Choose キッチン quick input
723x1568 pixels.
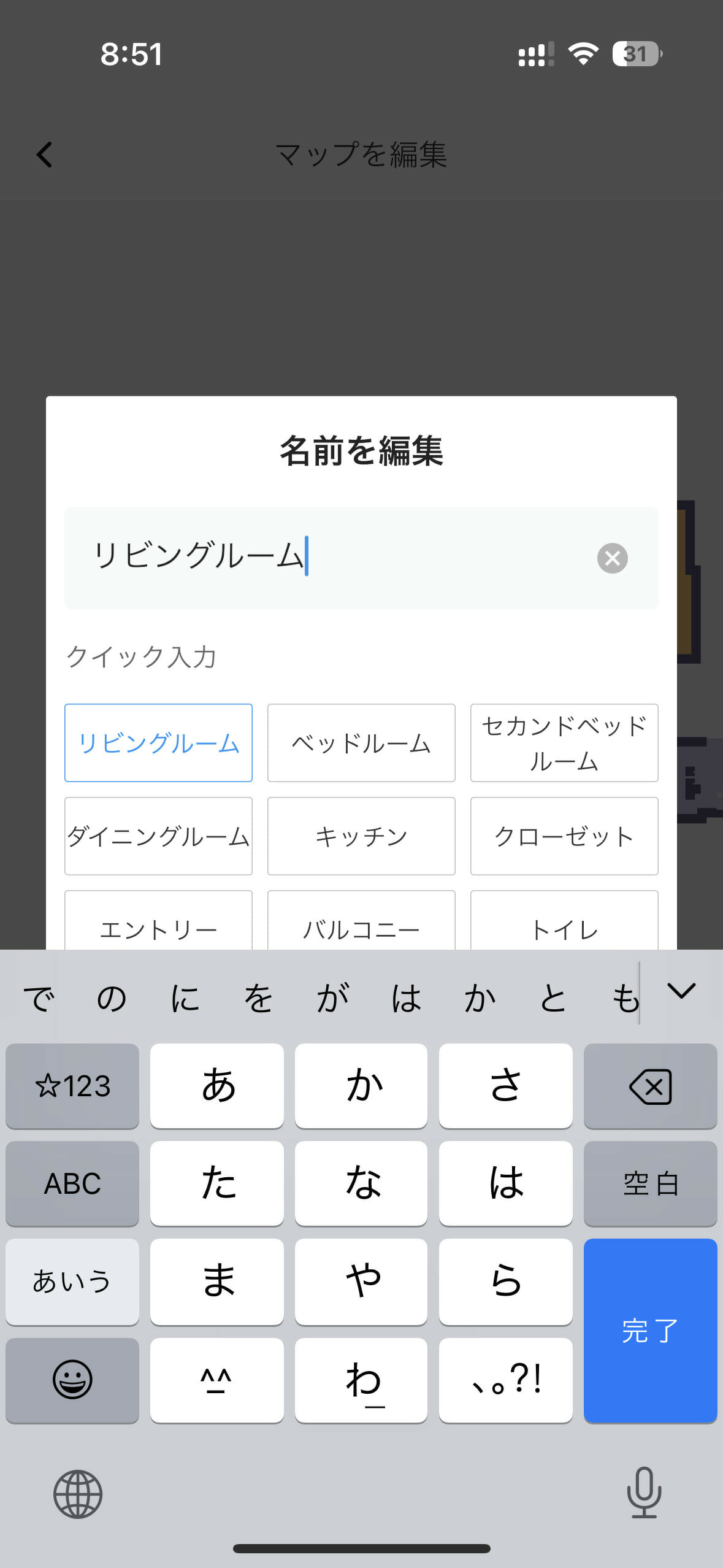[x=361, y=836]
